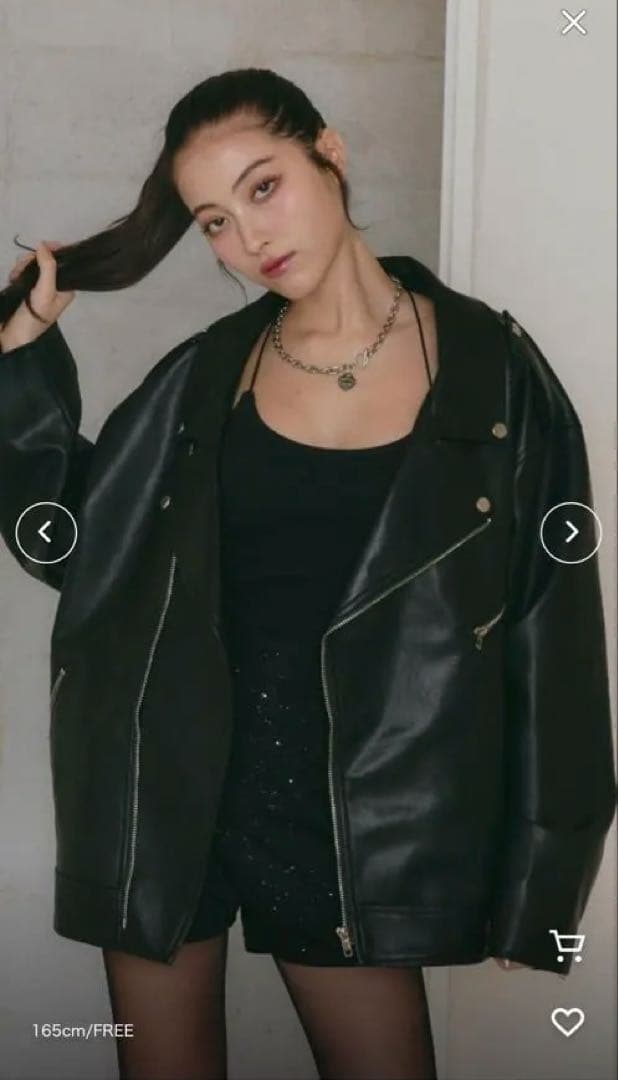Viewport: 618px width, 1080px height.
Task: Favorite this item with the heart
Action: click(x=567, y=1021)
